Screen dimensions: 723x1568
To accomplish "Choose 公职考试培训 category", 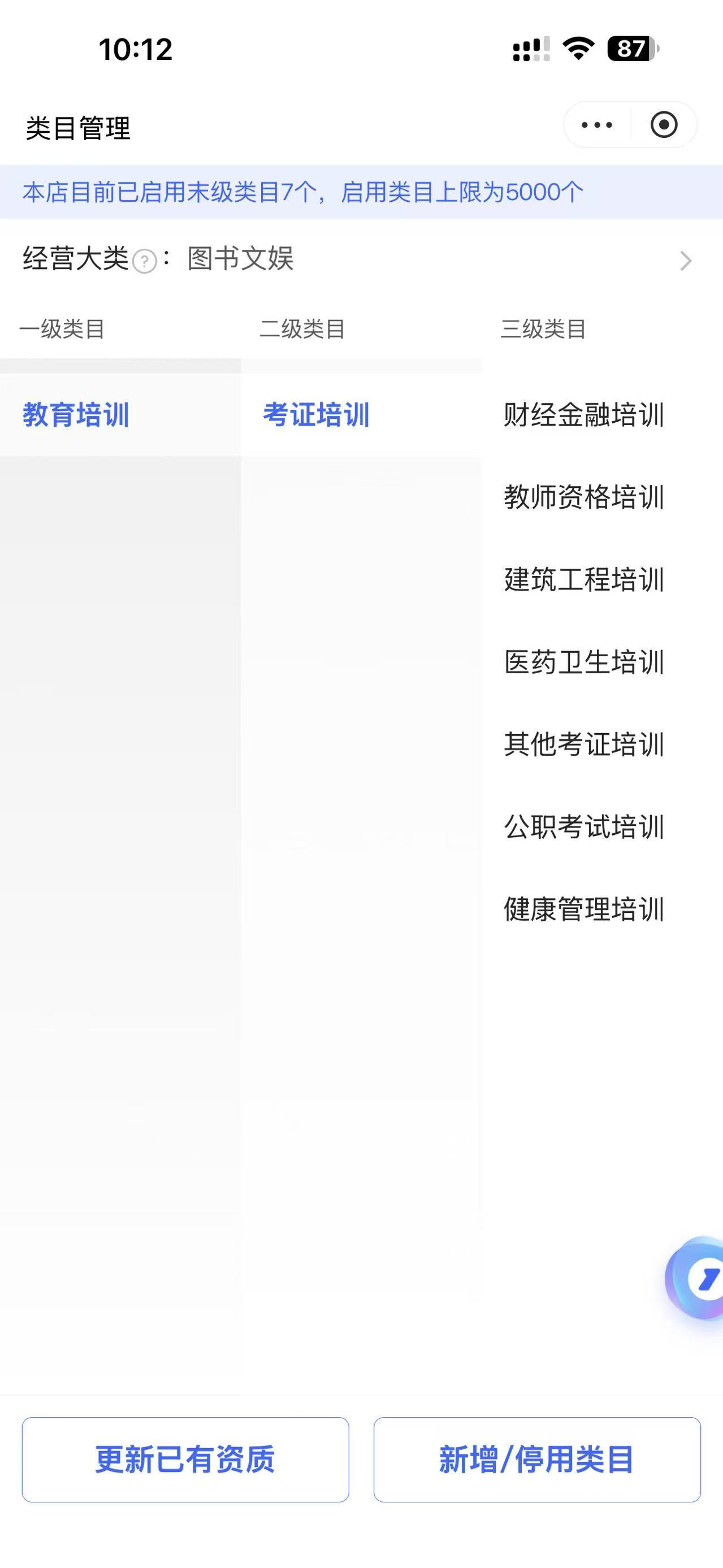I will coord(583,826).
